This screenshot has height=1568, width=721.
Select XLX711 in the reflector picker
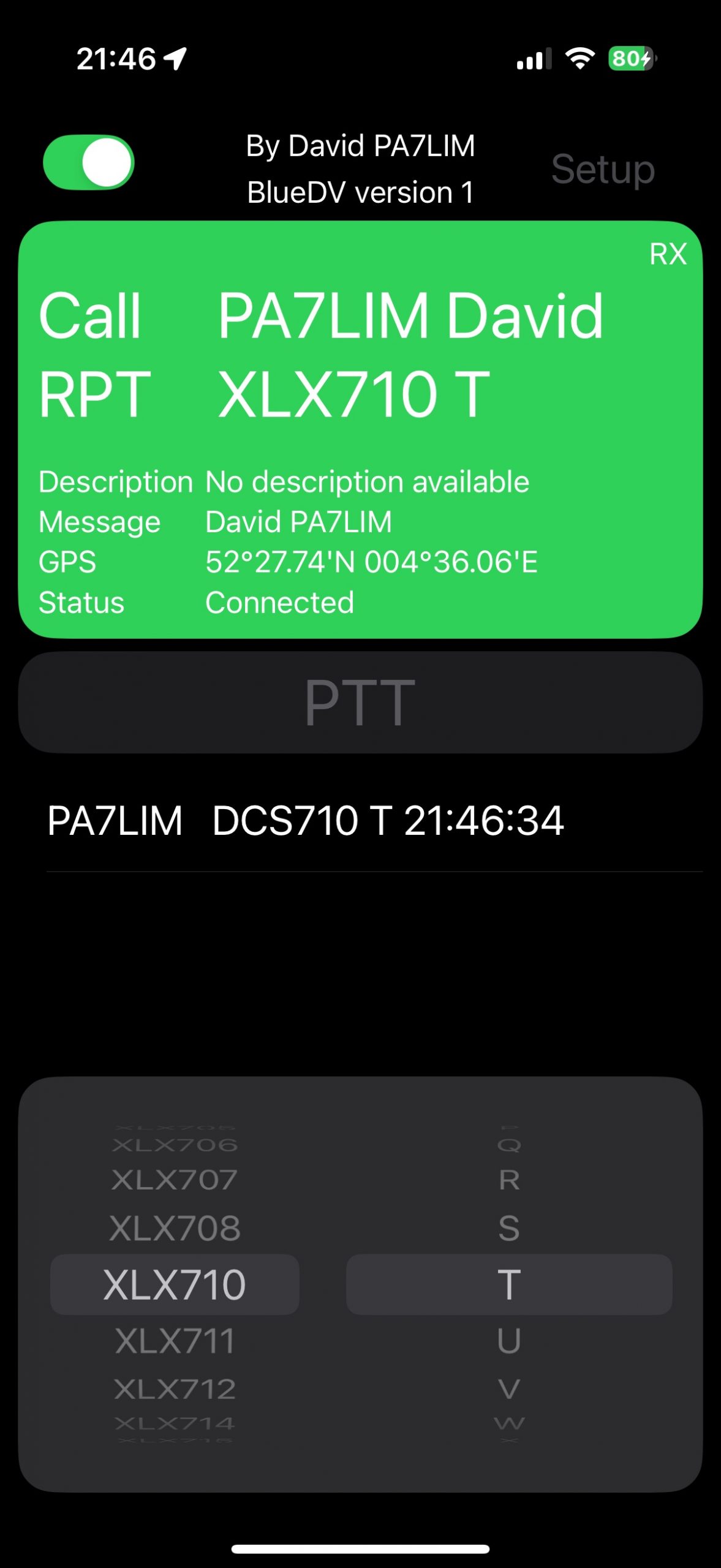pos(175,1341)
